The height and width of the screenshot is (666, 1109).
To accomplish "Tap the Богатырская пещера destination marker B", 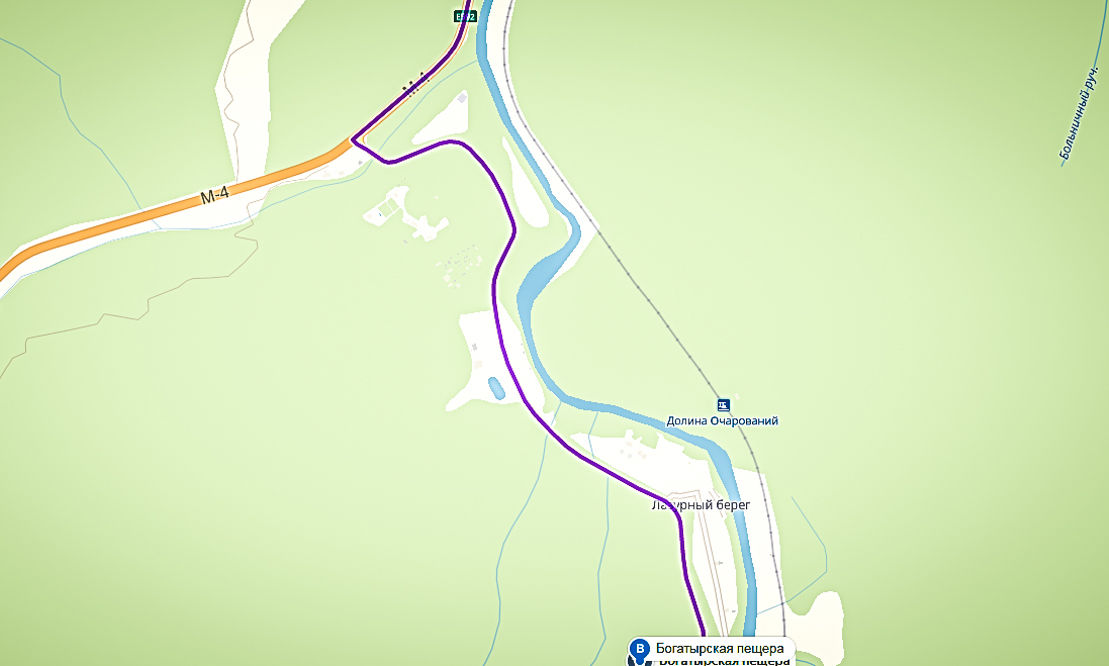I will (x=642, y=647).
